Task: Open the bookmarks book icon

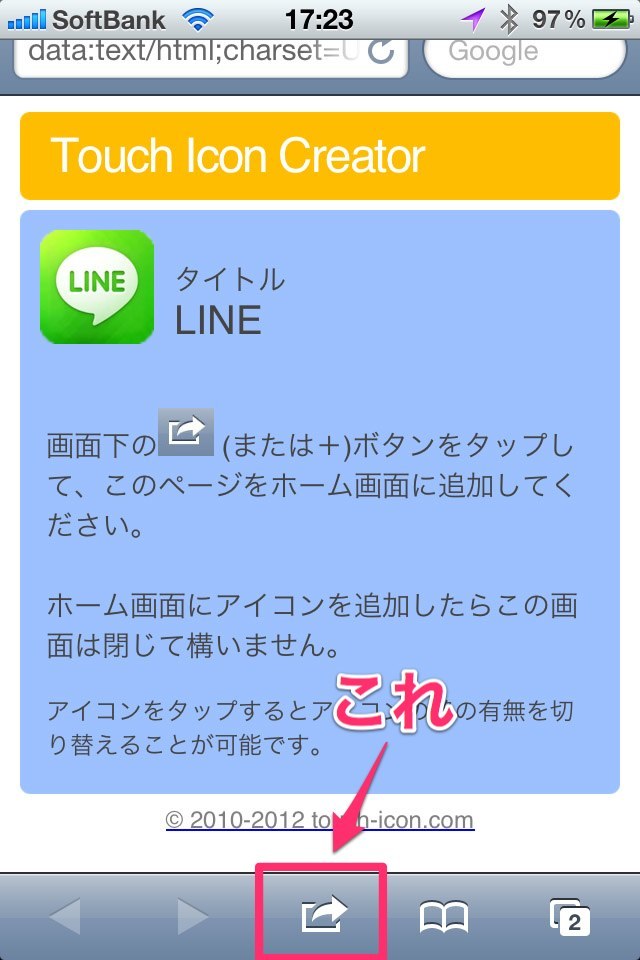Action: coord(444,915)
